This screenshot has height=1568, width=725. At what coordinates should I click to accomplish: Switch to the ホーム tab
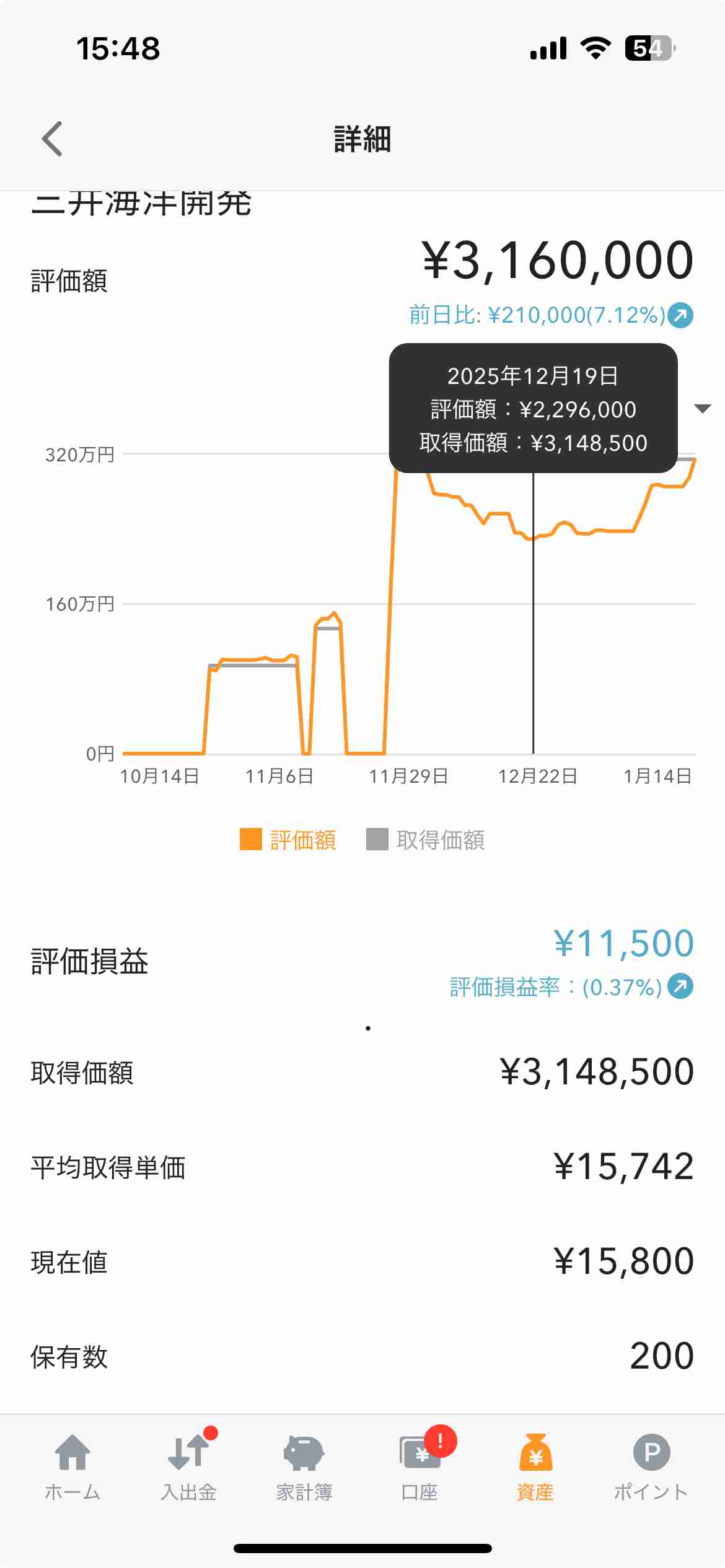click(72, 1468)
